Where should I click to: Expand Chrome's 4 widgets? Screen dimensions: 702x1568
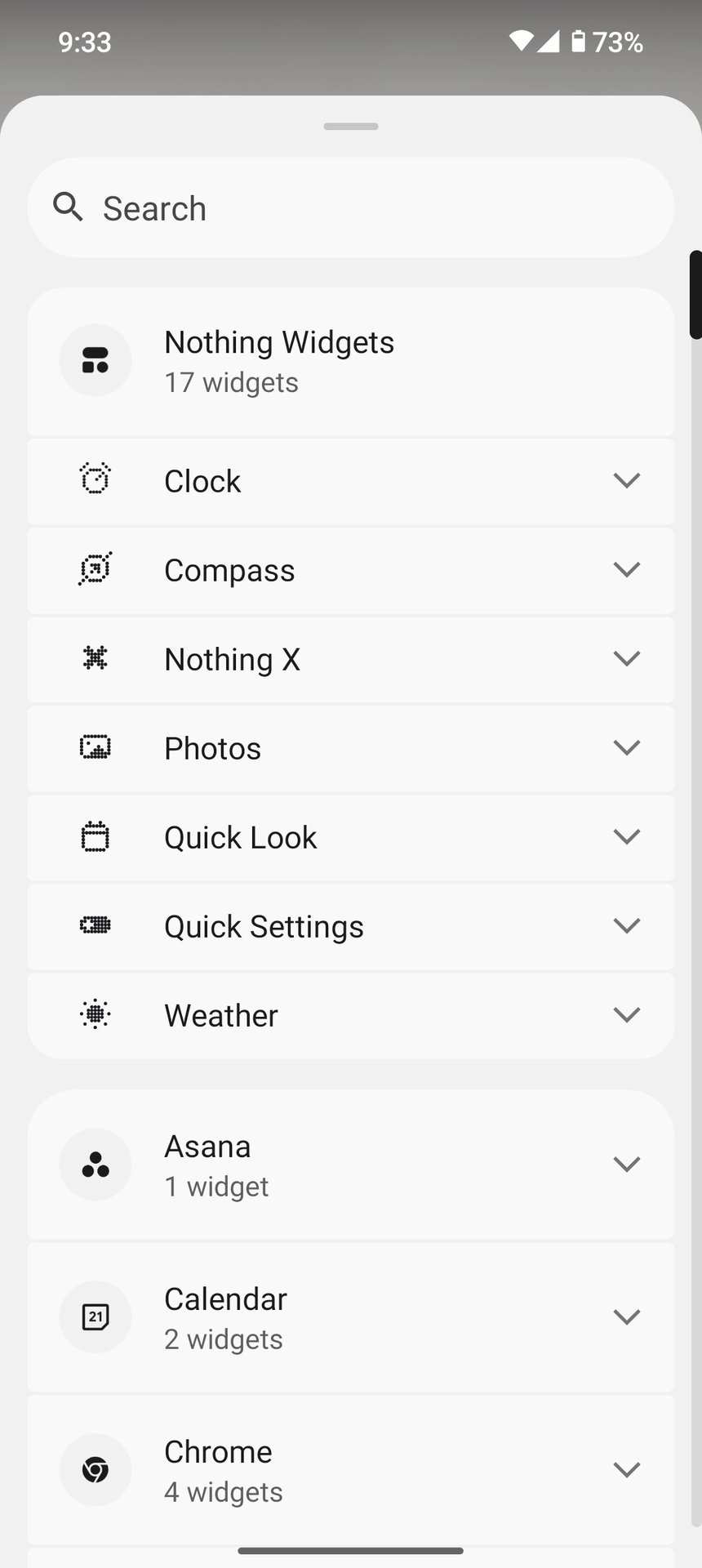(x=351, y=1470)
